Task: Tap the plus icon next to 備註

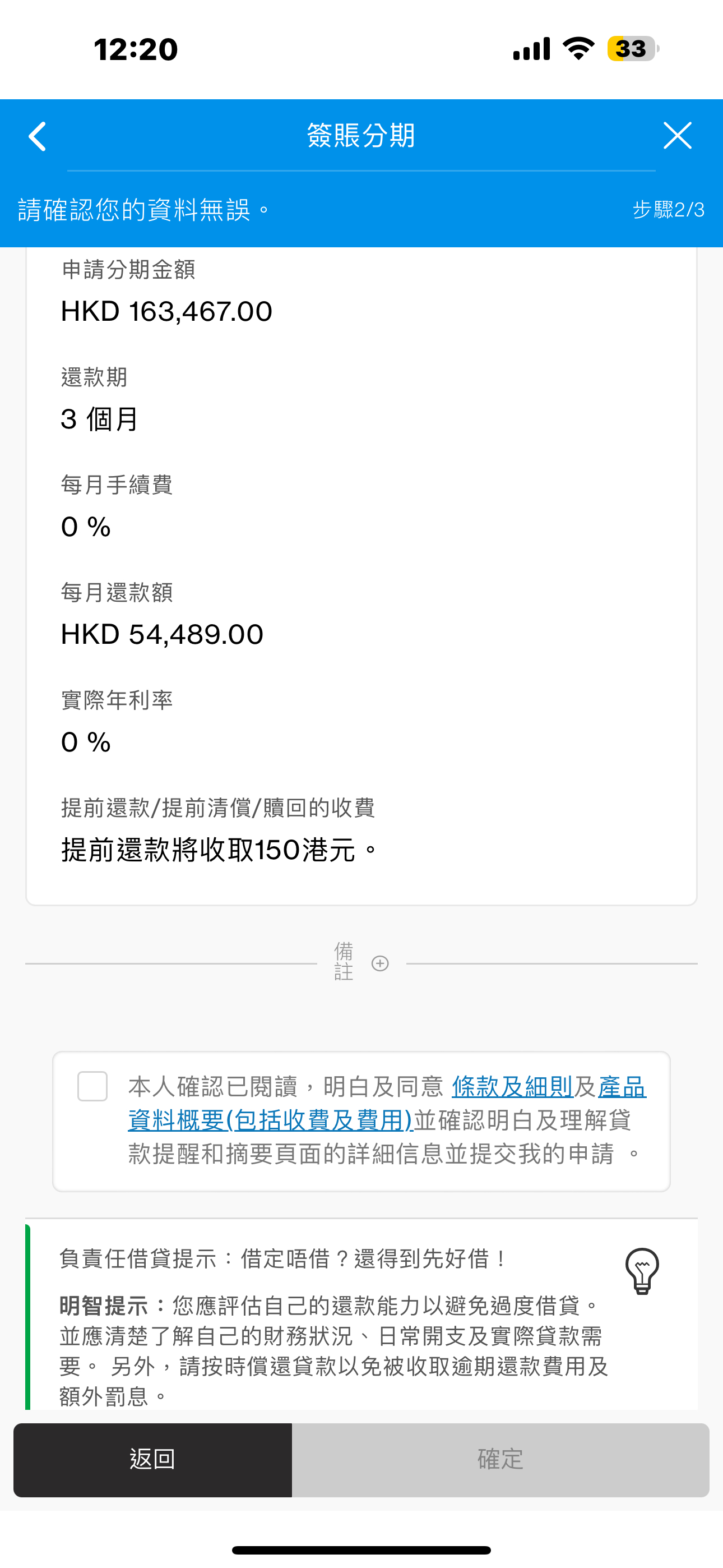Action: 380,962
